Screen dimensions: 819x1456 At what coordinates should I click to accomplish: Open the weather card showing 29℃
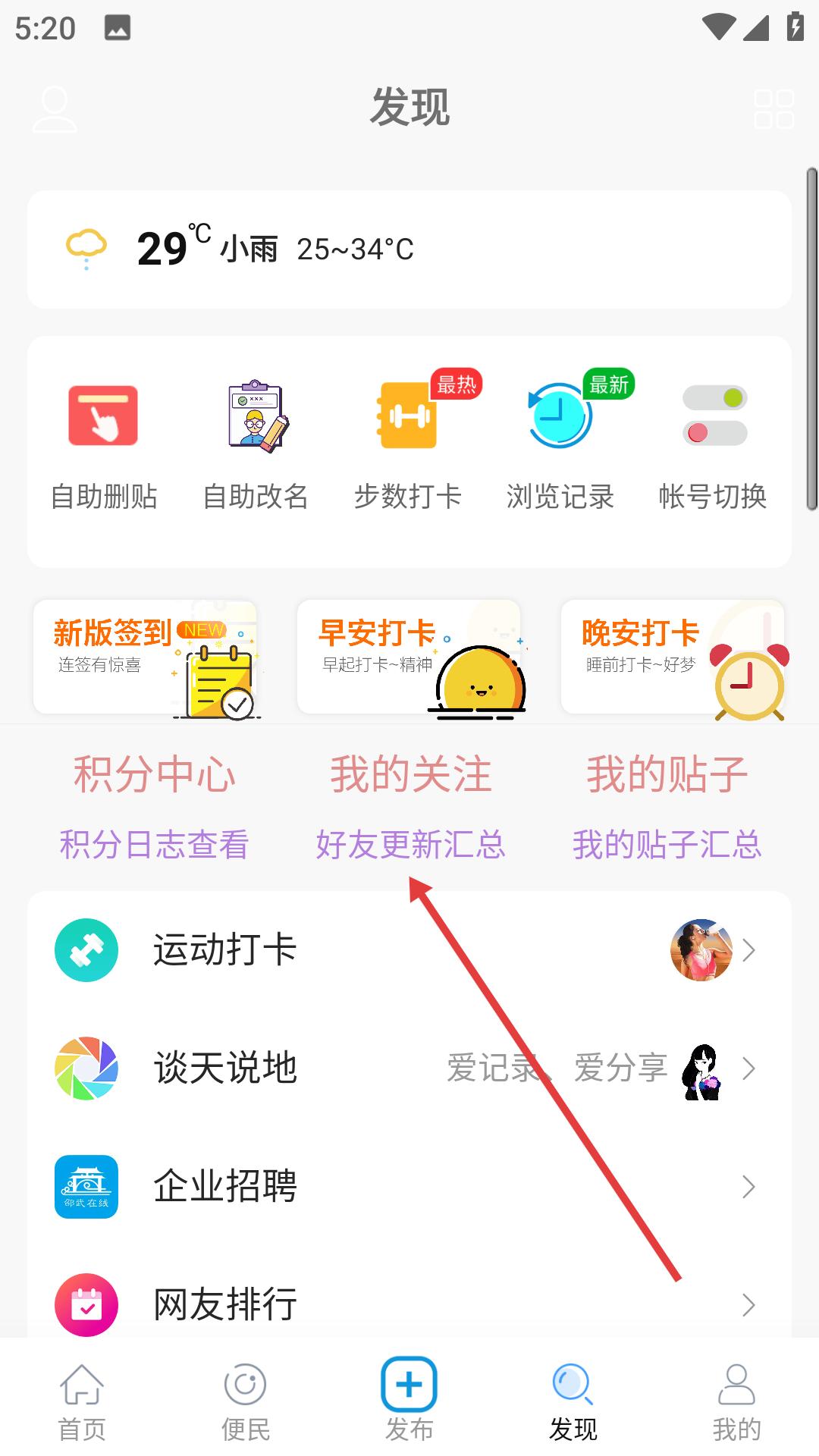coord(409,249)
